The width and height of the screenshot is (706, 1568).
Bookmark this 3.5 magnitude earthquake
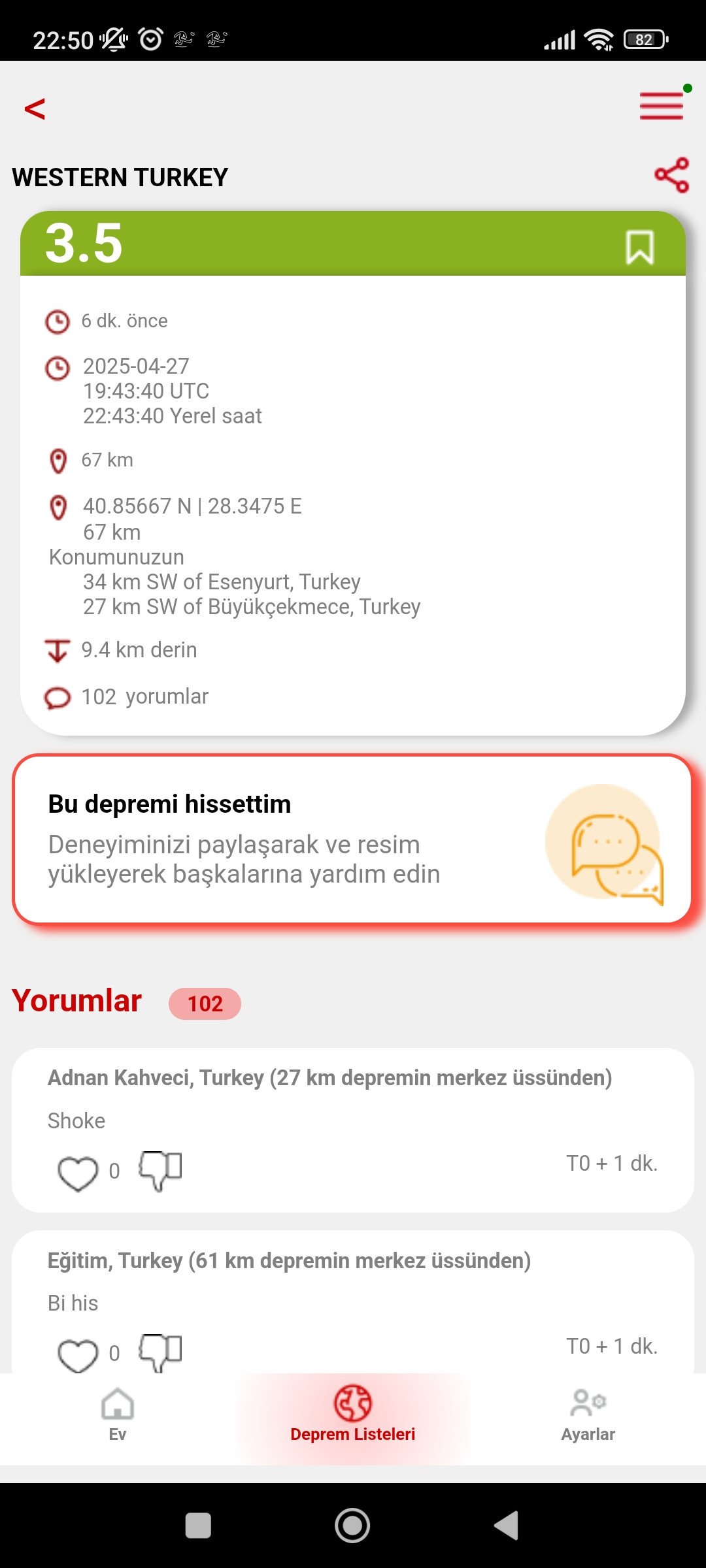pyautogui.click(x=639, y=247)
